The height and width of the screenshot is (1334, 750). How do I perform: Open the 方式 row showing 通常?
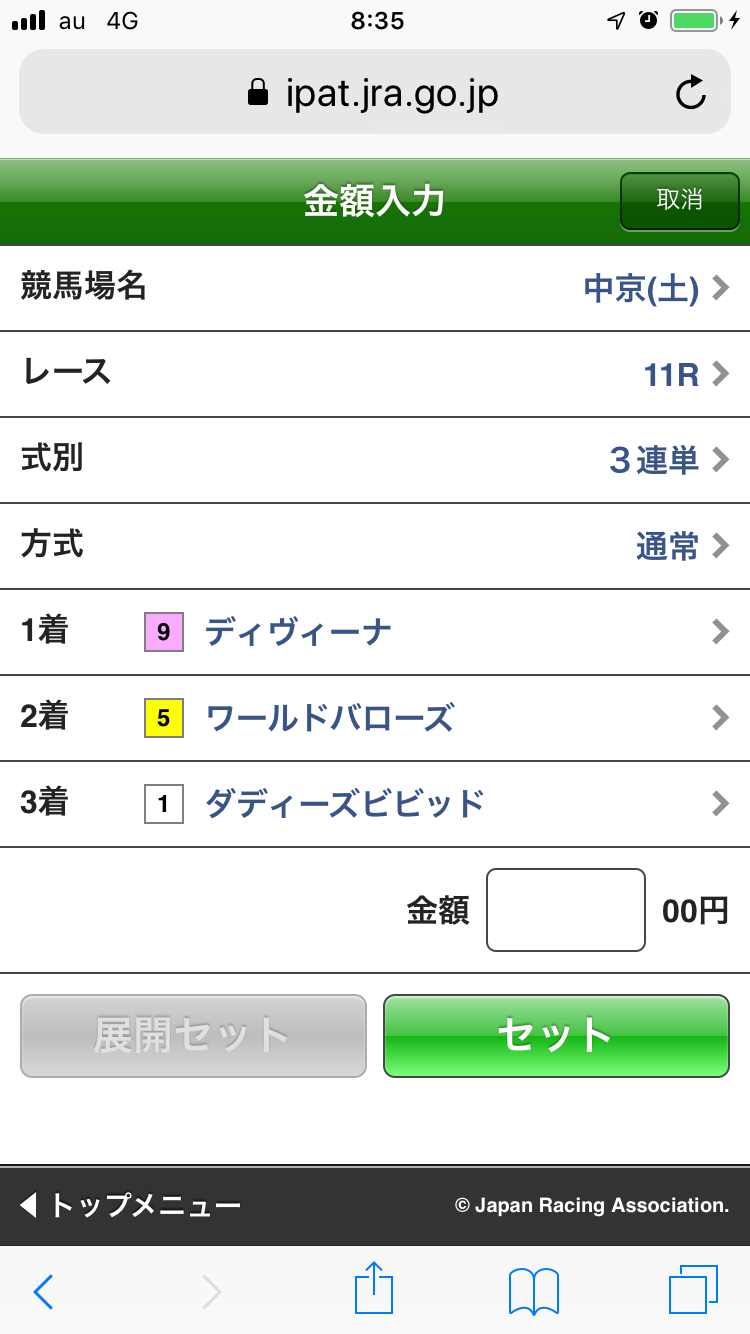point(375,546)
